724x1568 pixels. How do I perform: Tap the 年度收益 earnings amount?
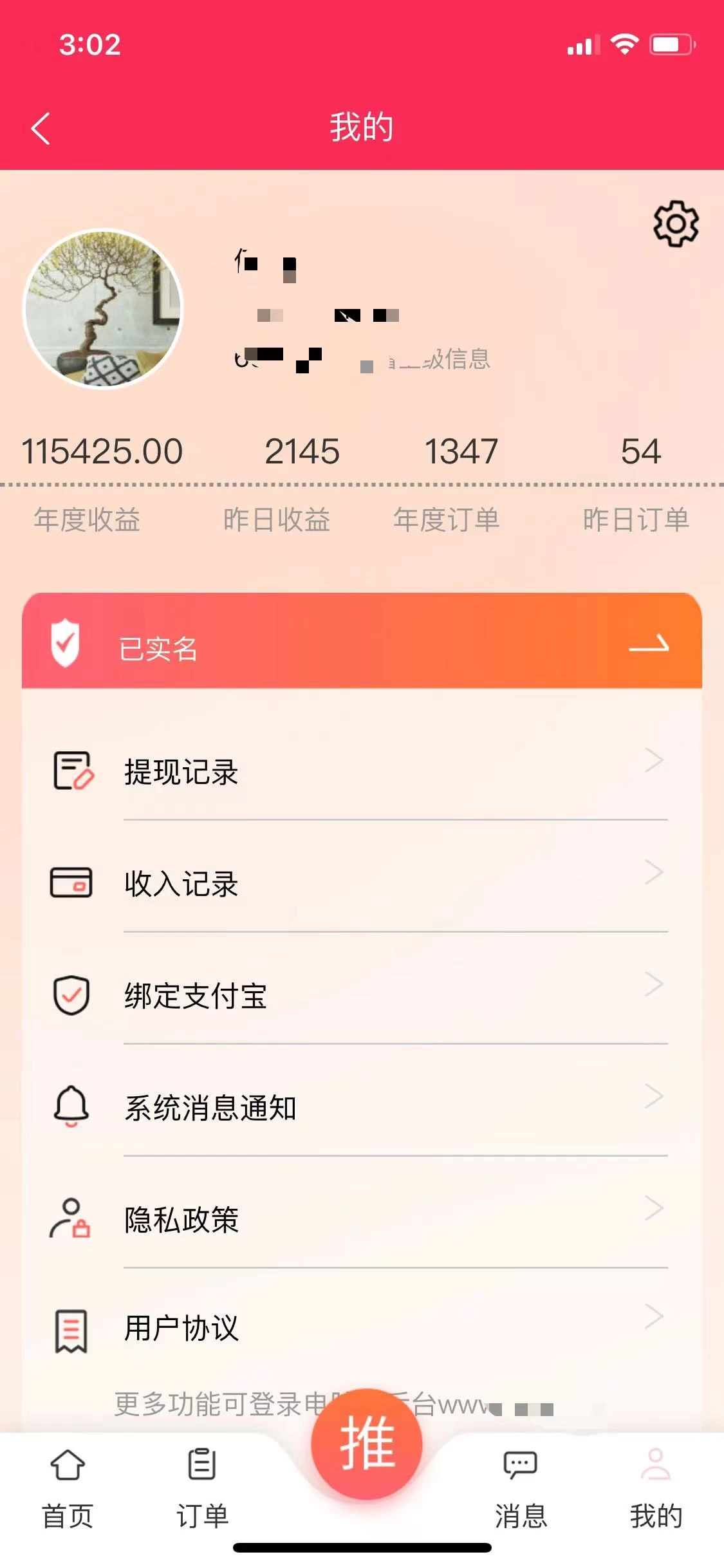(x=102, y=451)
